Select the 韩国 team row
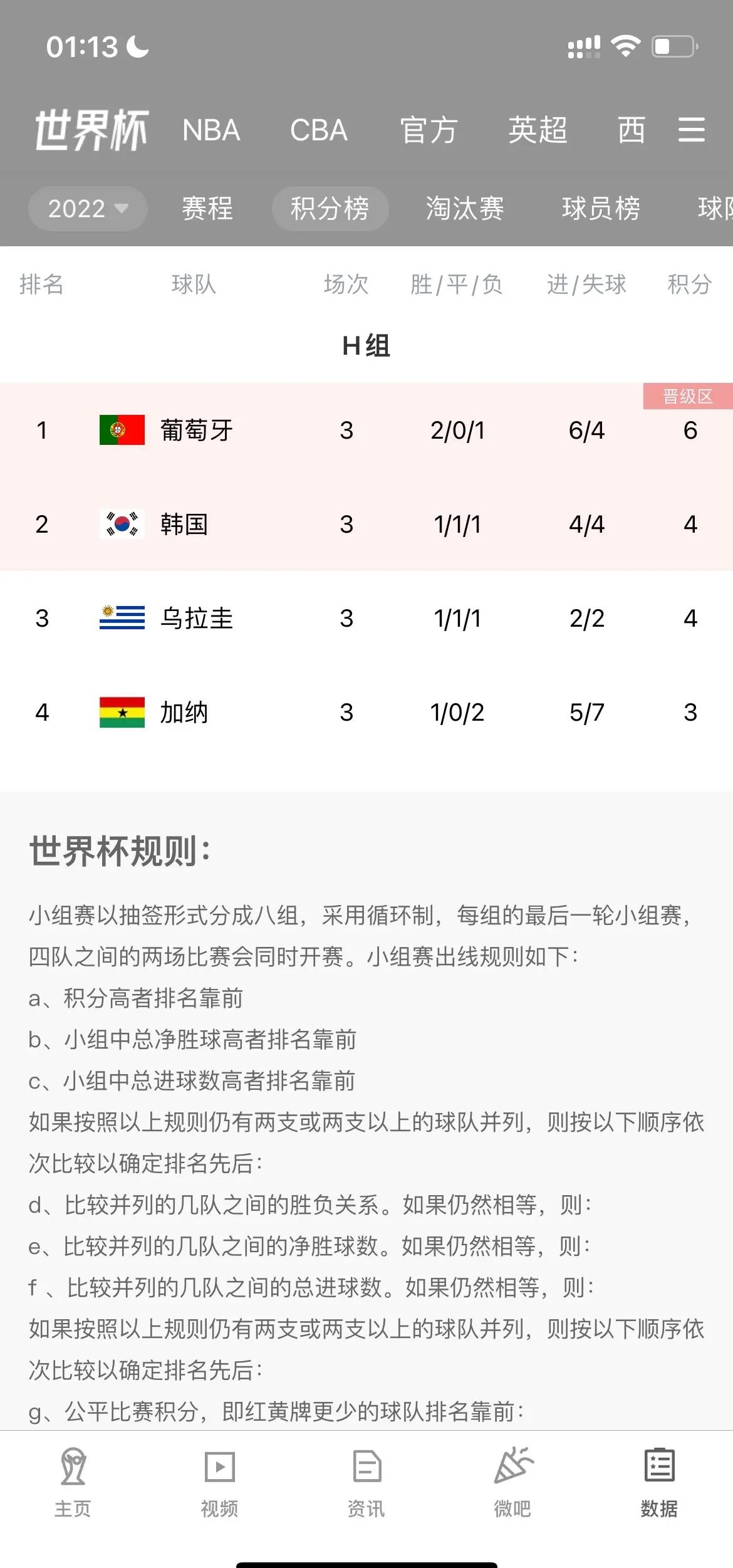Screen dimensions: 733x1568 point(366,525)
